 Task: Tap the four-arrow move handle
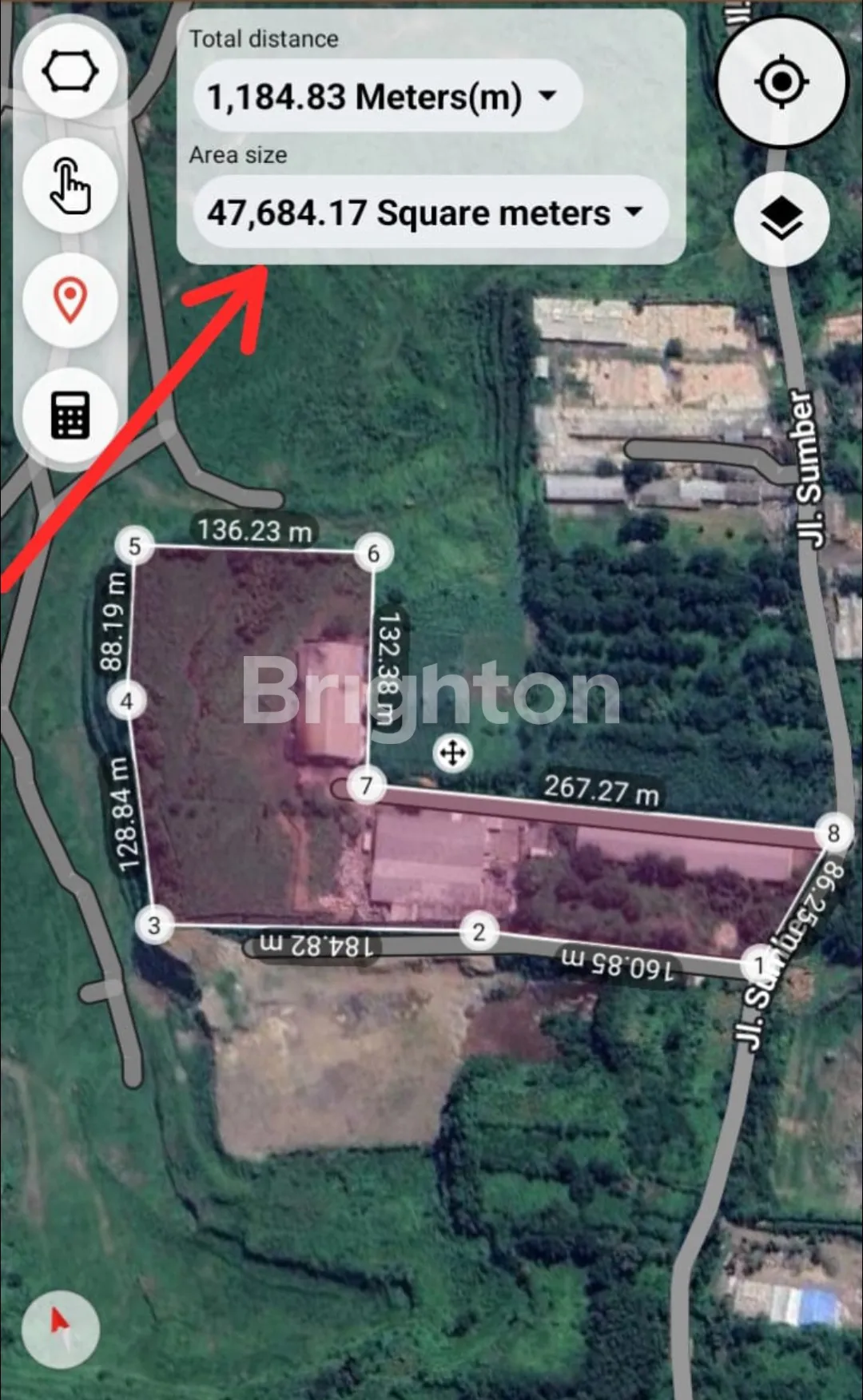pyautogui.click(x=453, y=753)
